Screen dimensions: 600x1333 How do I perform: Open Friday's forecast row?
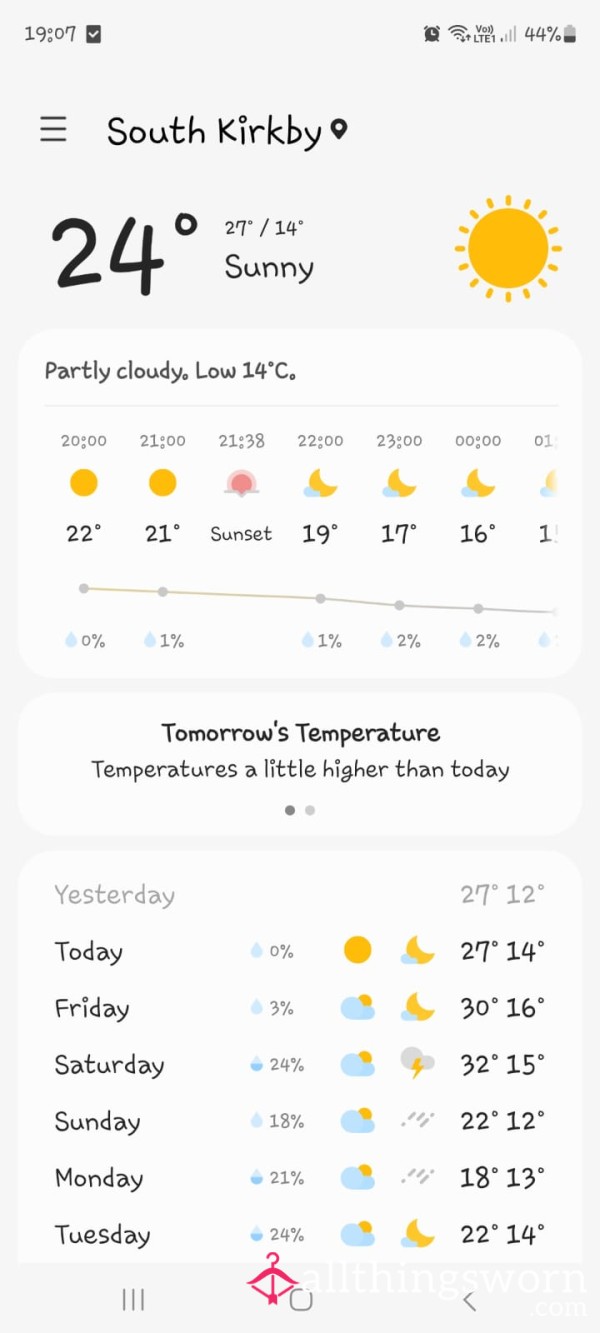point(299,1008)
